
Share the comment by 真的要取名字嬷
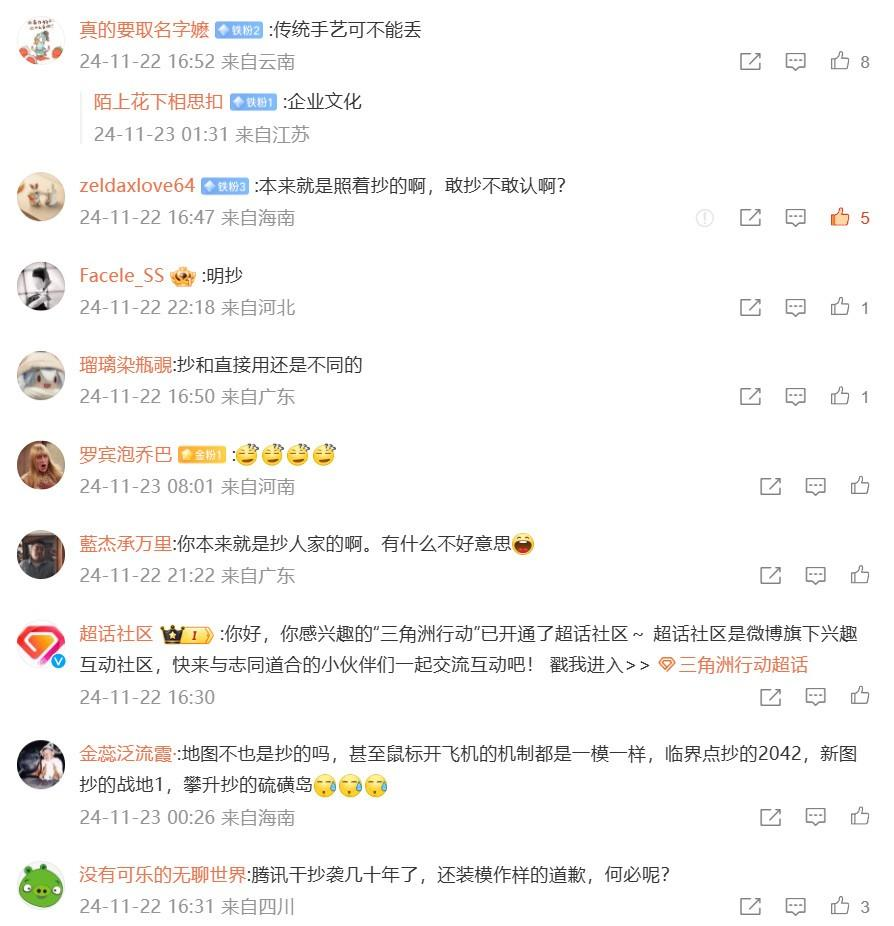(x=750, y=61)
